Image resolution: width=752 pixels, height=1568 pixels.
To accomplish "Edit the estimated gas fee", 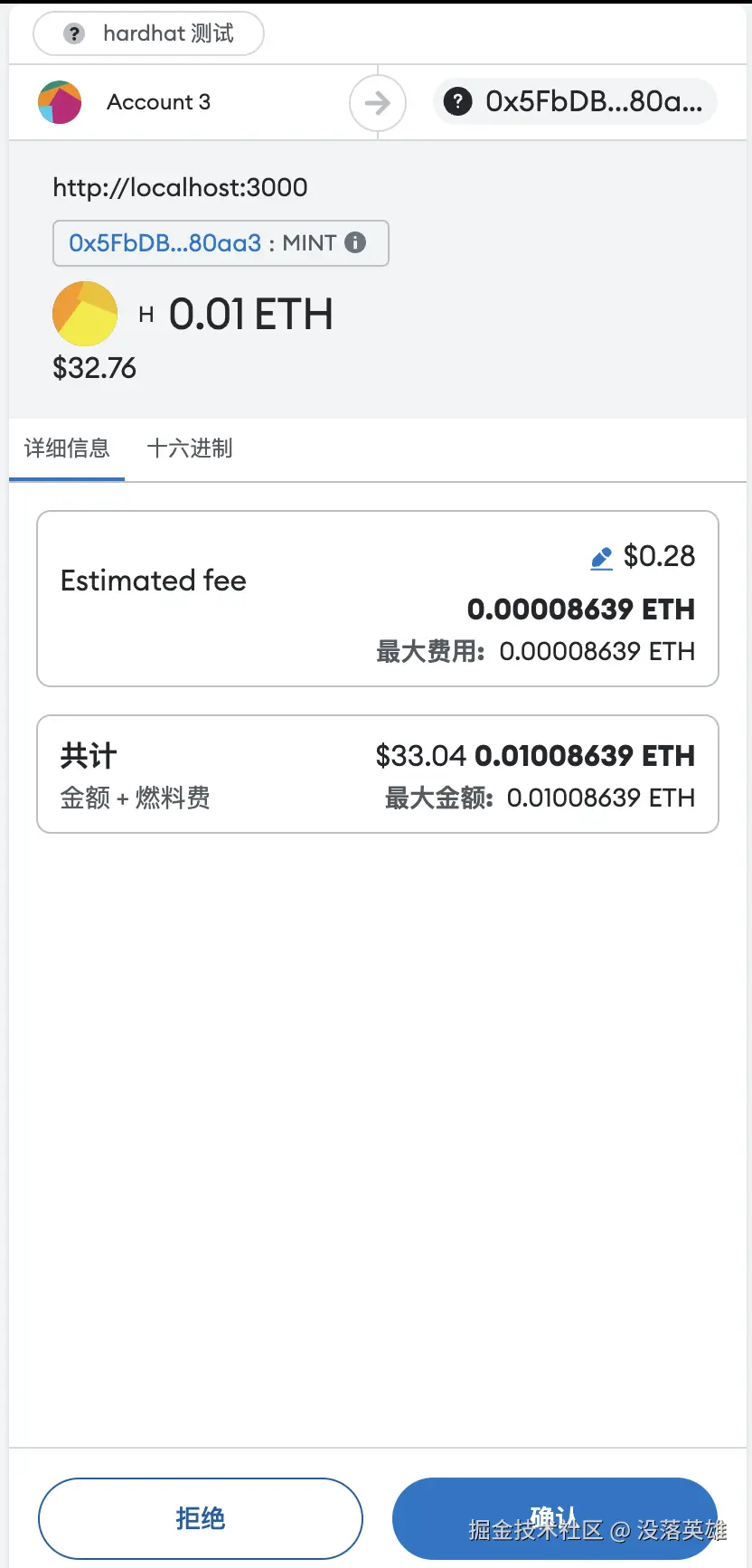I will [601, 558].
